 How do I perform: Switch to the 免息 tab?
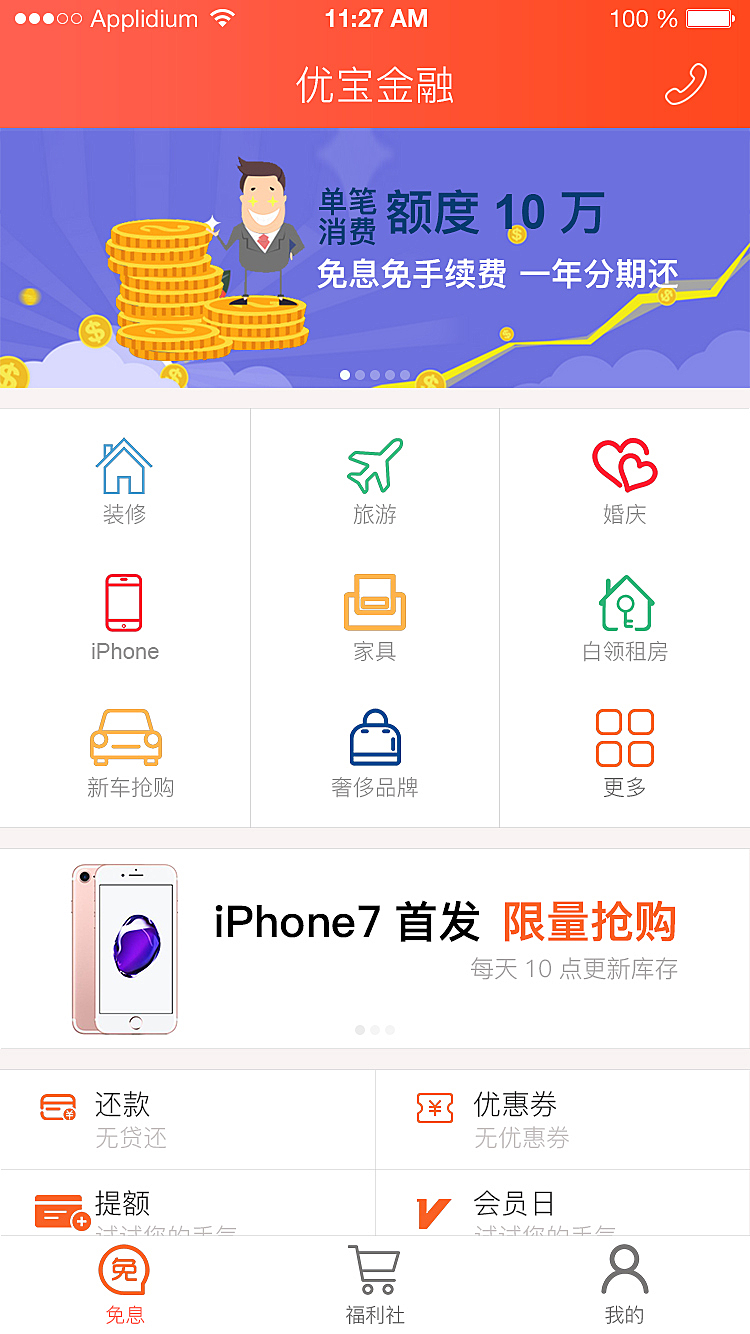(124, 1285)
